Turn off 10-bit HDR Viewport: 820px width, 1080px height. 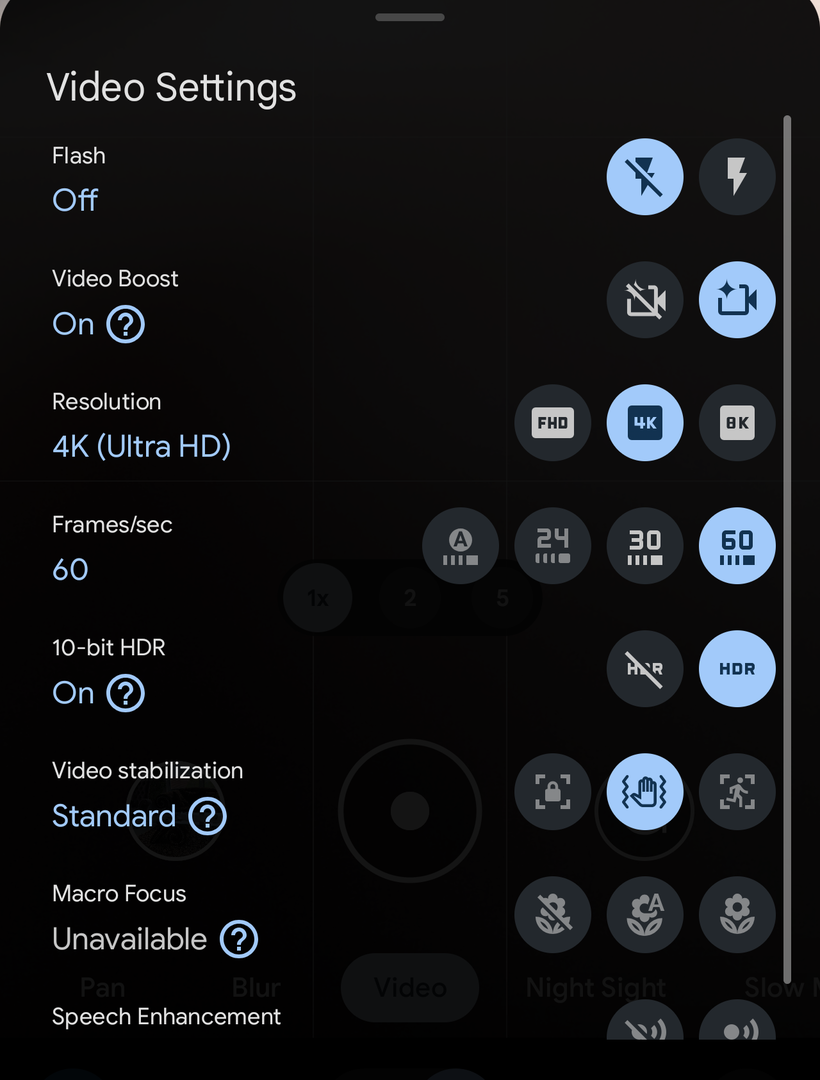tap(645, 669)
